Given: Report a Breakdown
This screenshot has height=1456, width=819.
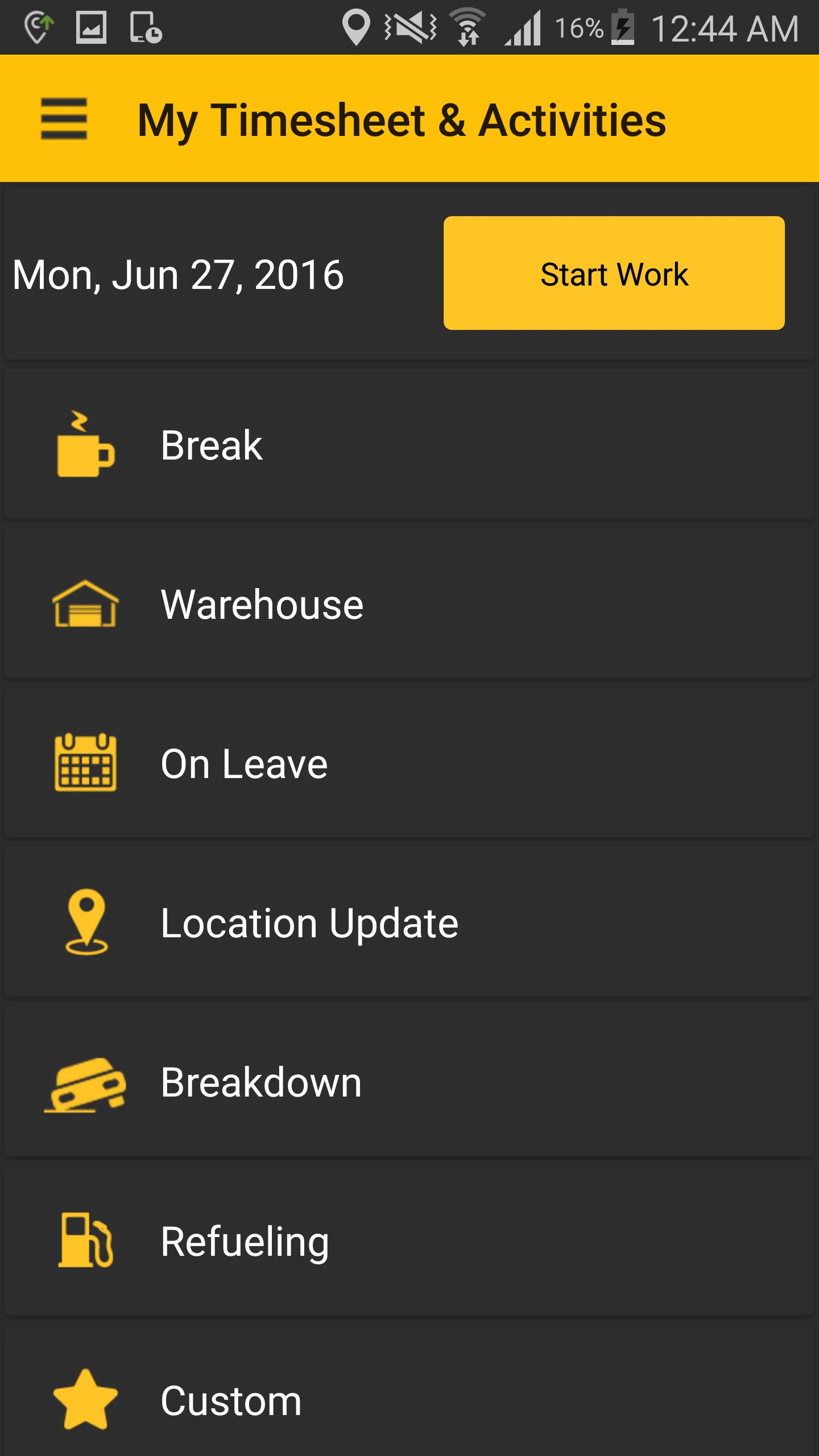Looking at the screenshot, I should [409, 1081].
